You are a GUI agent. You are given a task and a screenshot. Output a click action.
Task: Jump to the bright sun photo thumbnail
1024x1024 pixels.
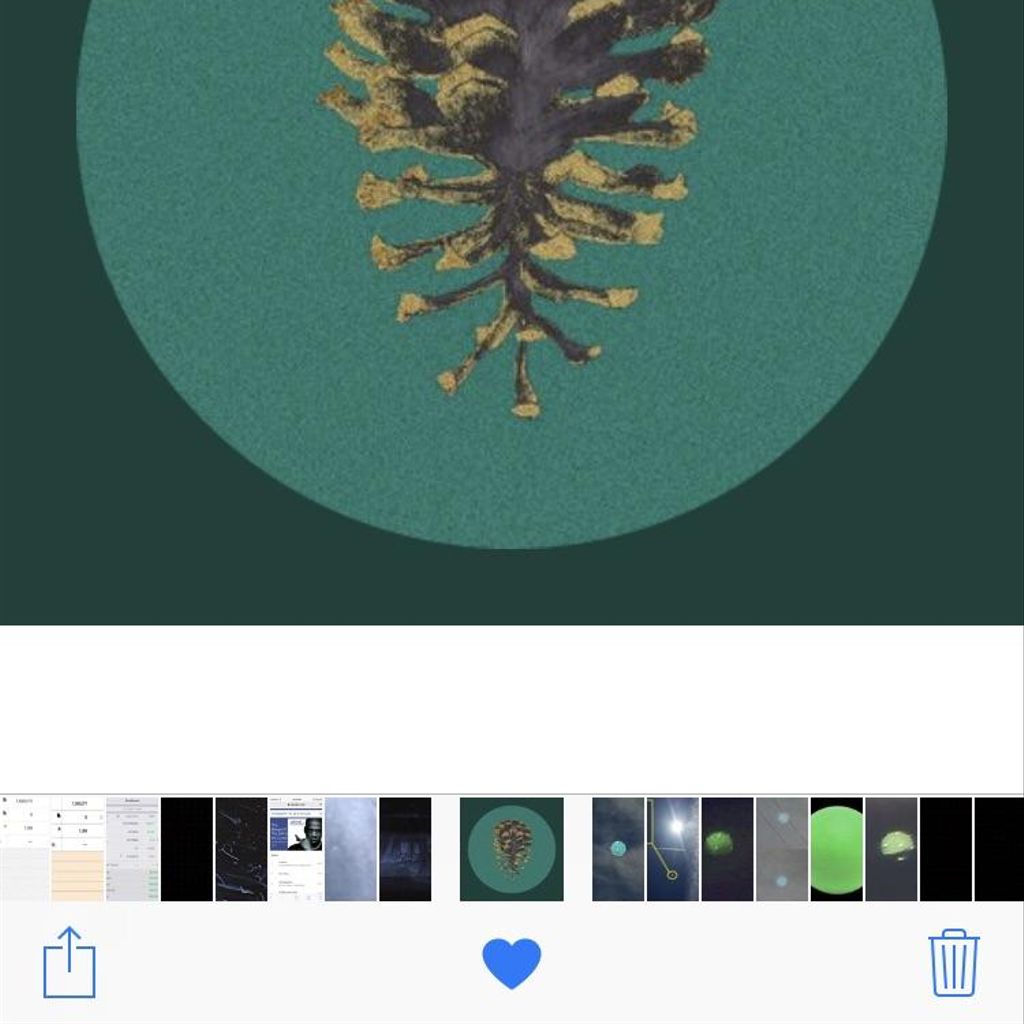coord(673,848)
